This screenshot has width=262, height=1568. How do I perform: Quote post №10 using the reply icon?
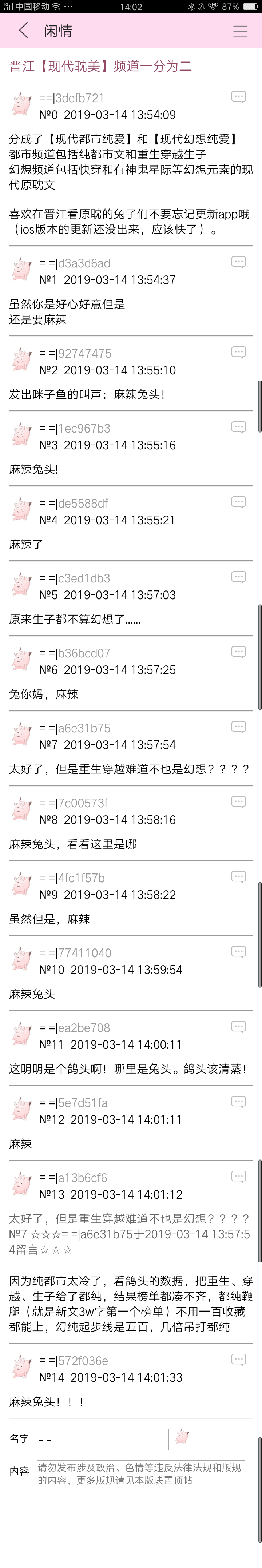pos(238,951)
